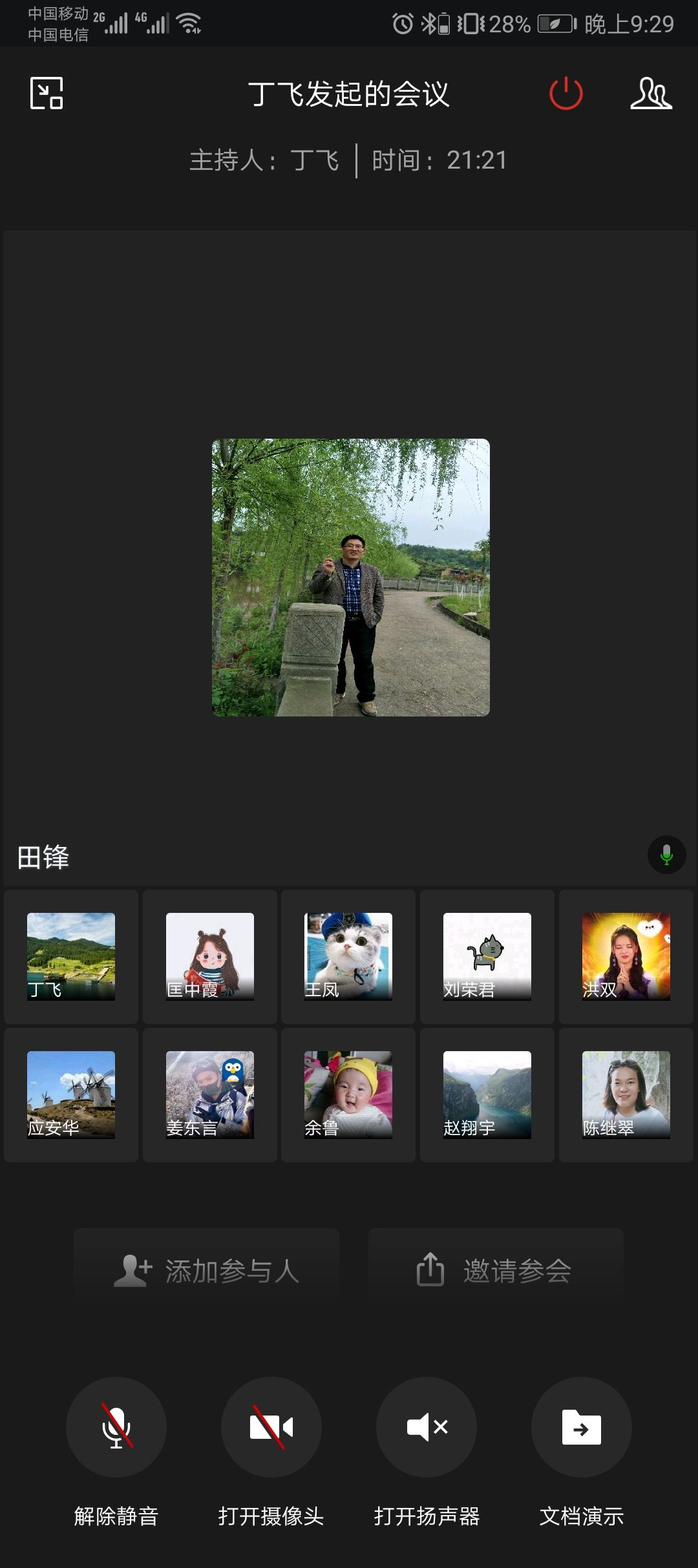Tap 田锋's green microphone indicator
The width and height of the screenshot is (698, 1568).
click(666, 855)
